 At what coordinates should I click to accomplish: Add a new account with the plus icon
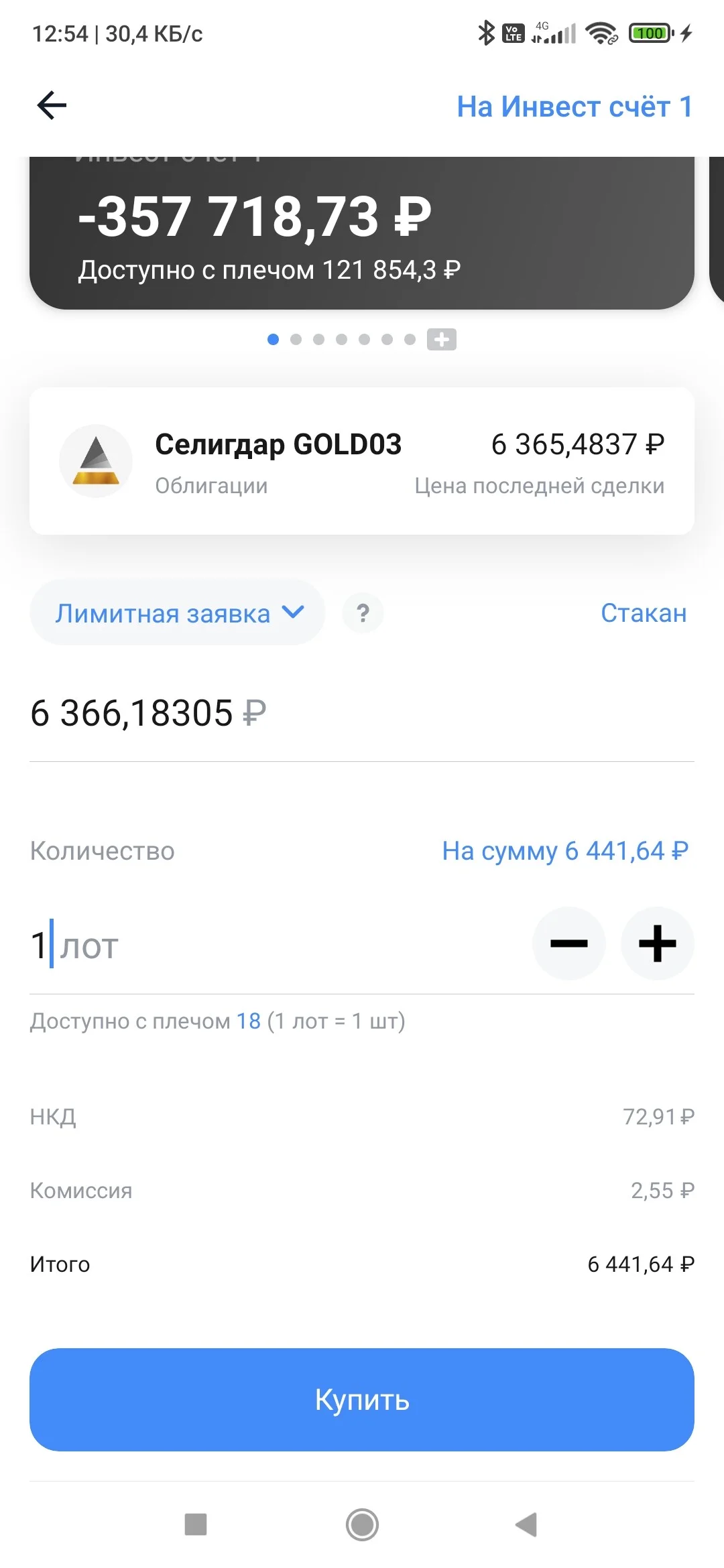click(442, 340)
